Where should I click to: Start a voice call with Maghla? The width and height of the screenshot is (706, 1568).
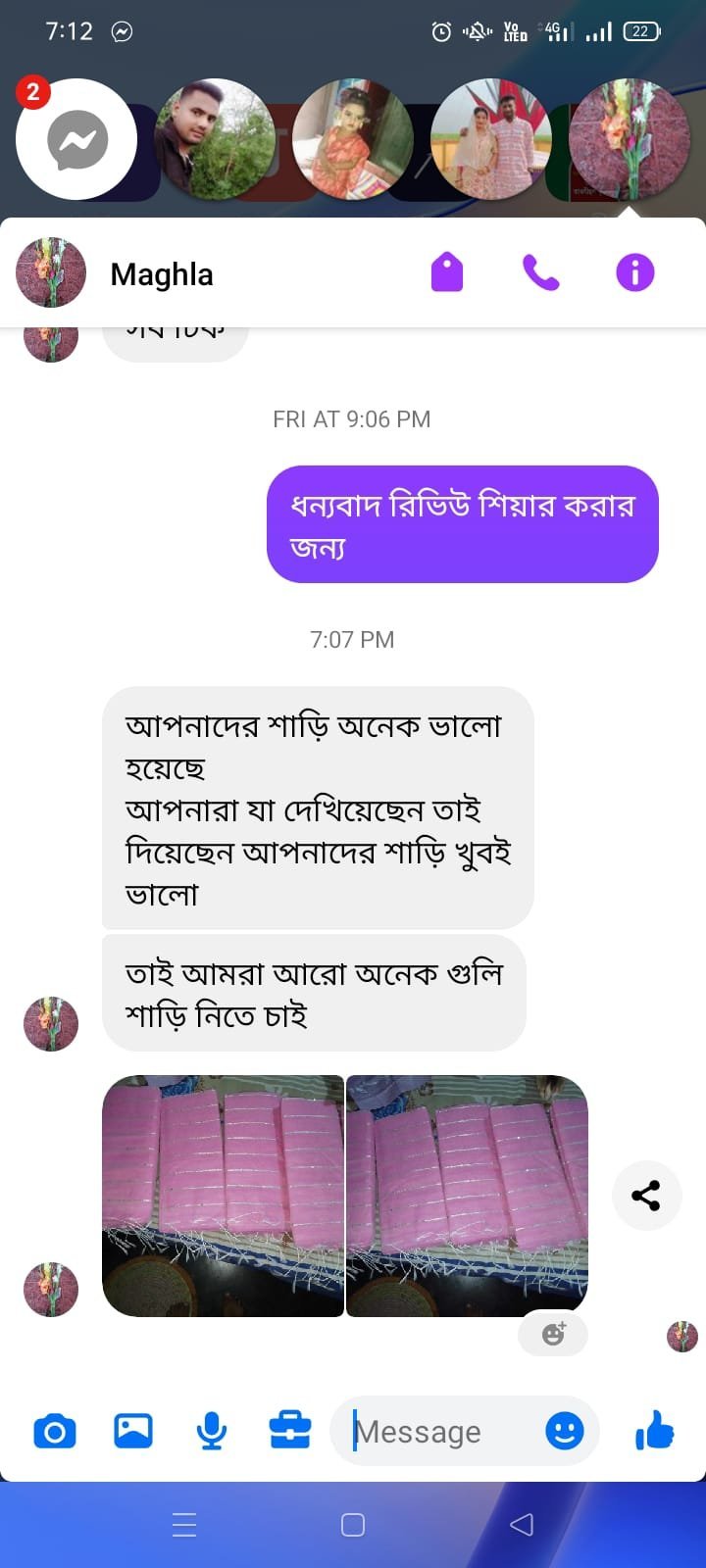click(540, 272)
